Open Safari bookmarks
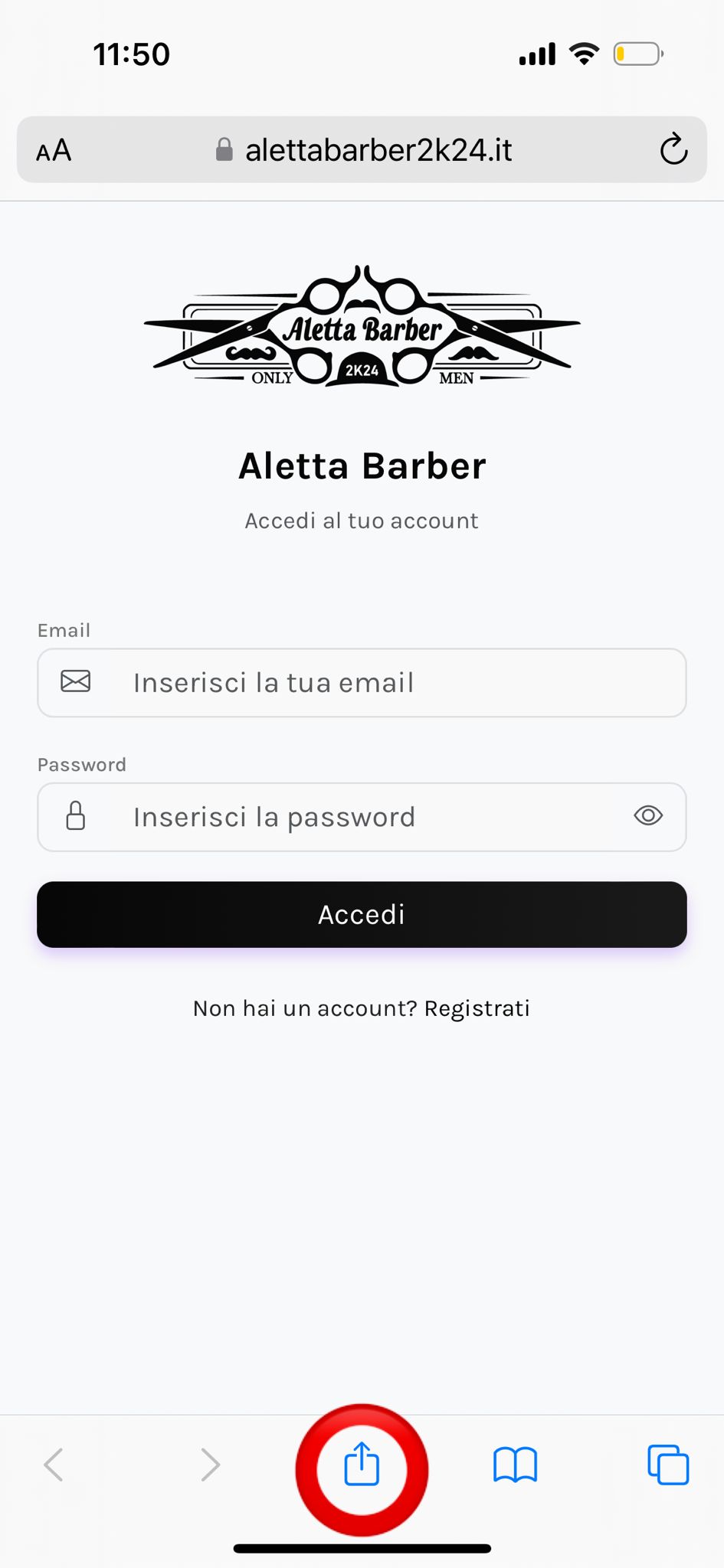724x1568 pixels. (x=515, y=1465)
